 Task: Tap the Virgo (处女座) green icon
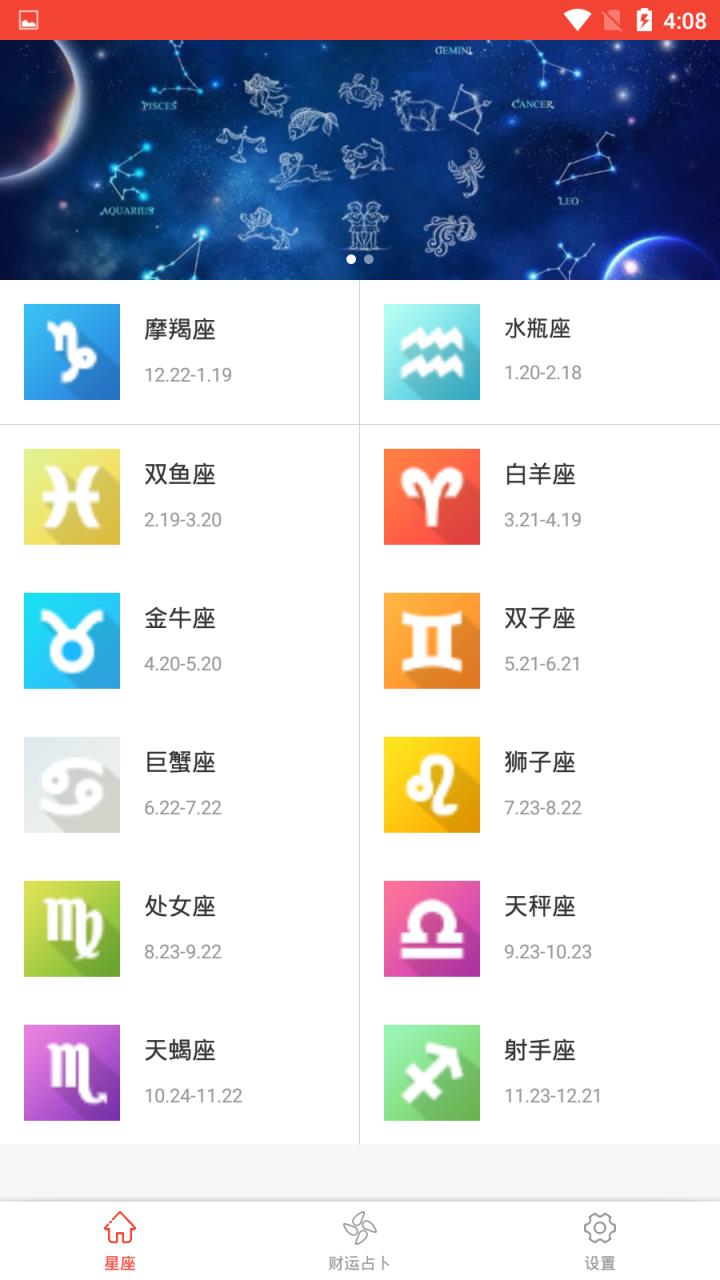point(71,928)
